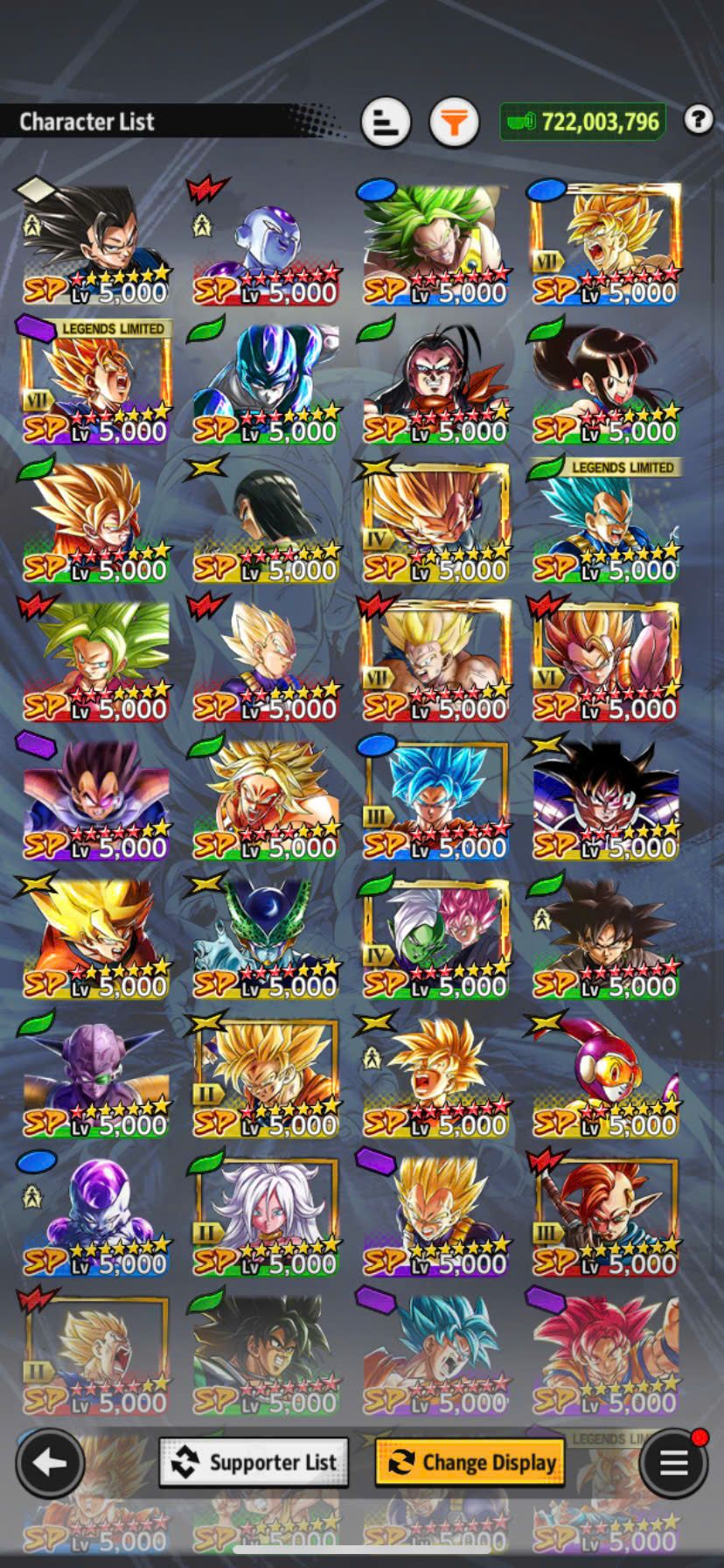Open the hamburger menu button
This screenshot has height=1568, width=724.
(672, 1462)
